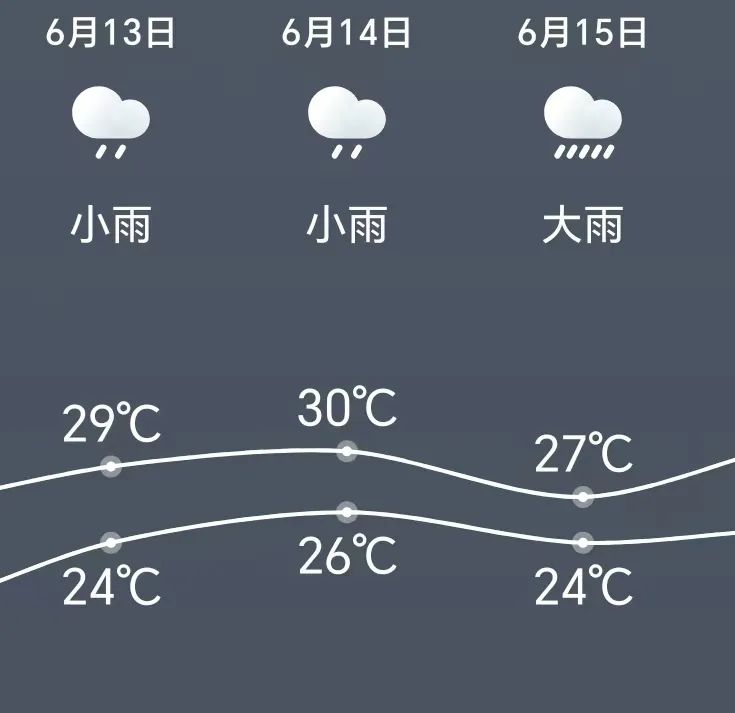Open the June 14 light rain forecast
This screenshot has height=713, width=735.
point(347,122)
